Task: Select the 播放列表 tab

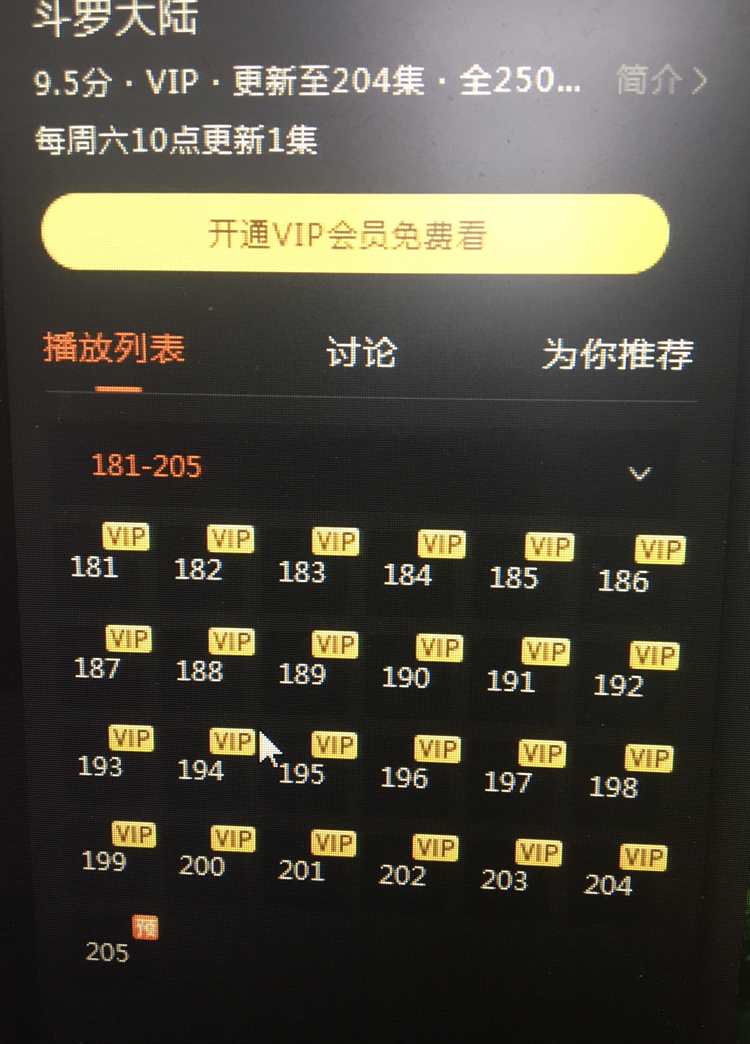Action: pos(113,349)
